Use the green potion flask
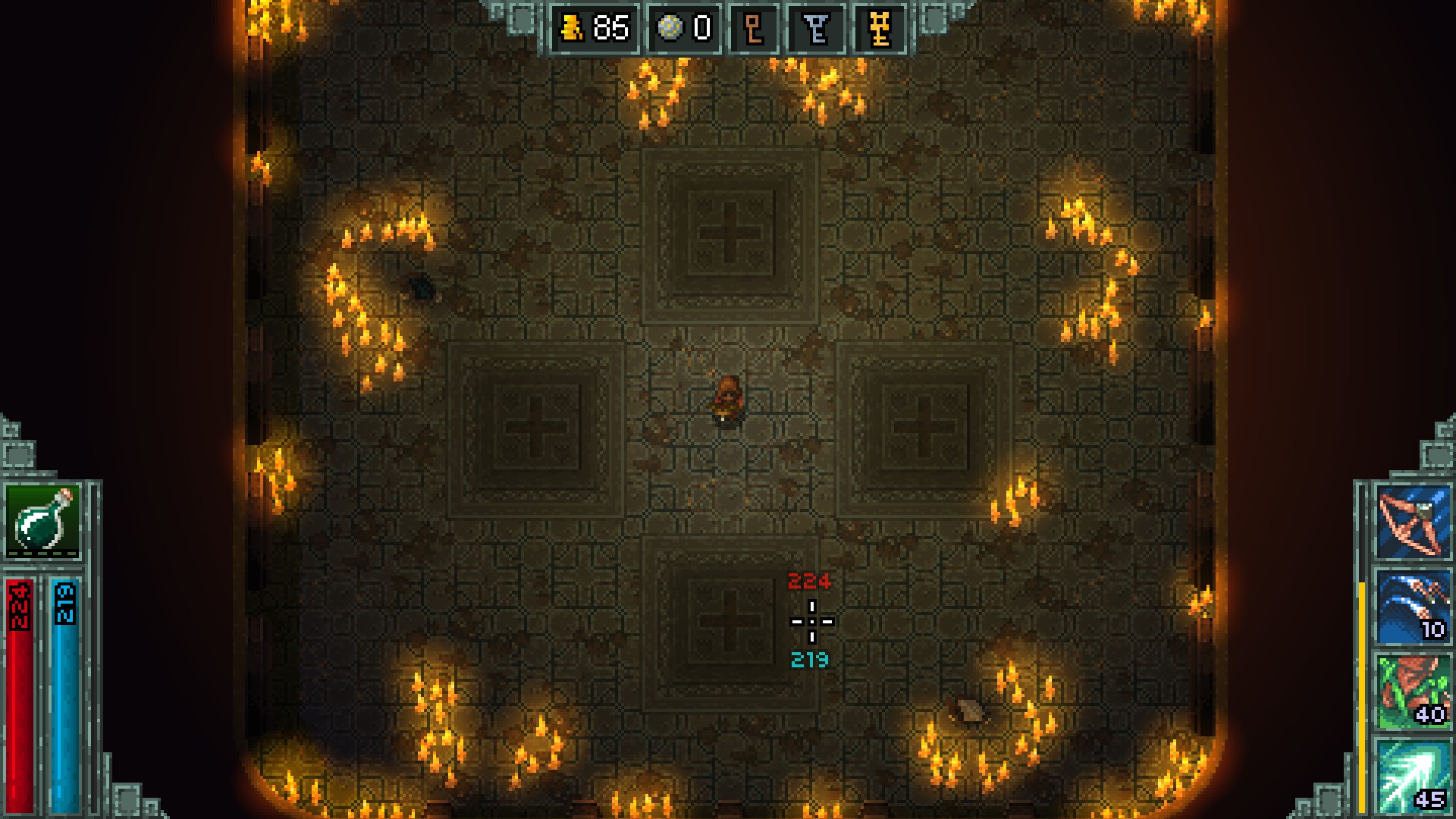This screenshot has height=819, width=1456. click(42, 521)
